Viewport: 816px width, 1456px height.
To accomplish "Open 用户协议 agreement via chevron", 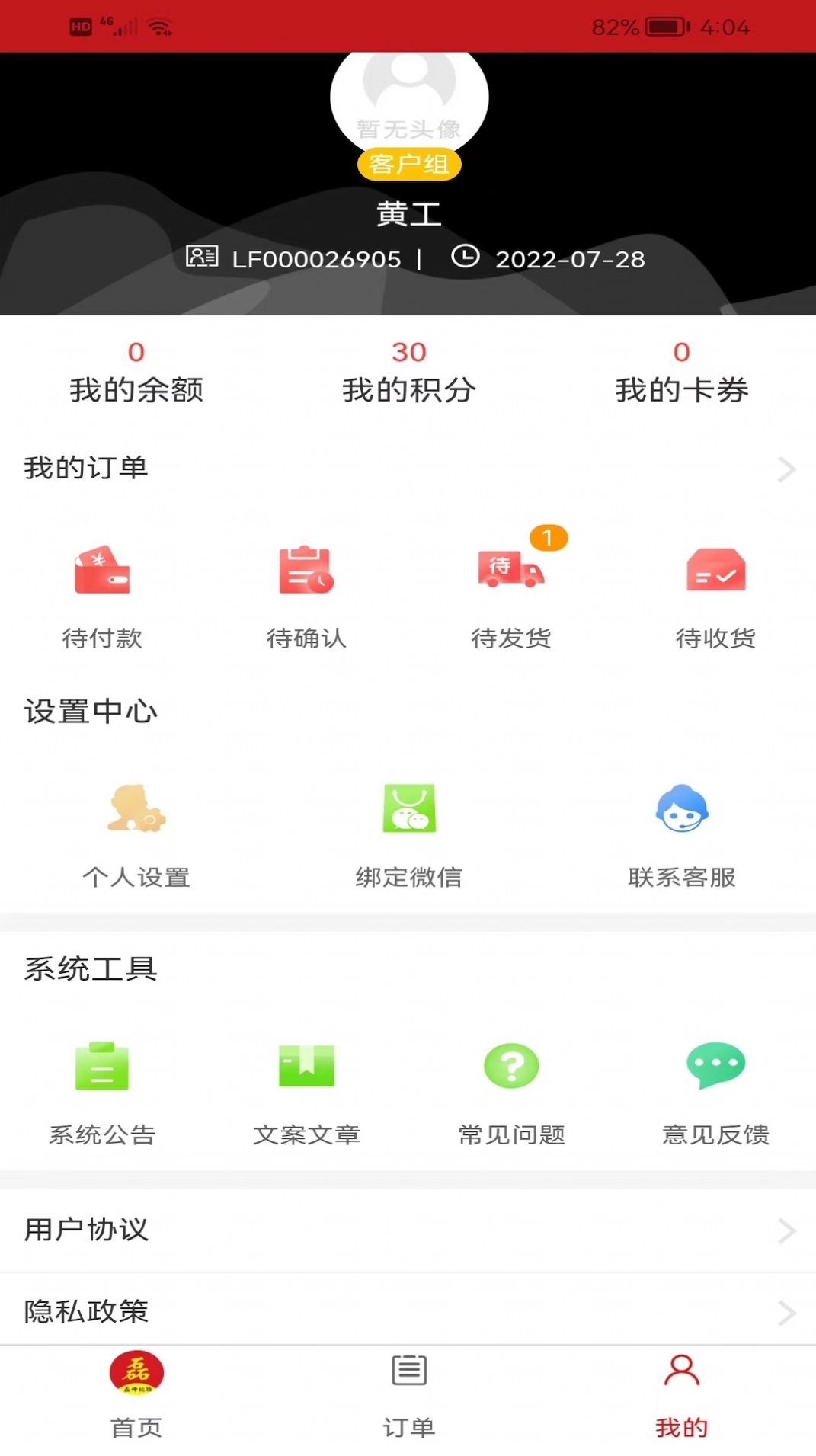I will [786, 1230].
